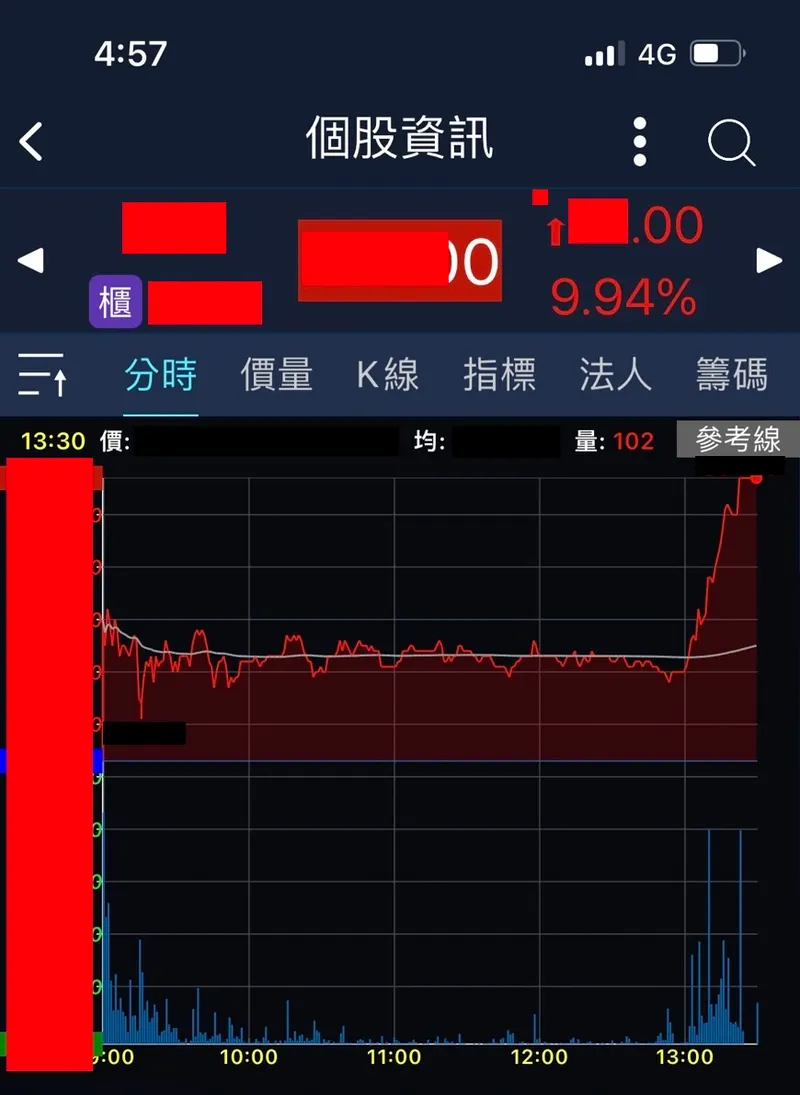Switch to the 價量 tab
The height and width of the screenshot is (1095, 800).
pos(277,376)
